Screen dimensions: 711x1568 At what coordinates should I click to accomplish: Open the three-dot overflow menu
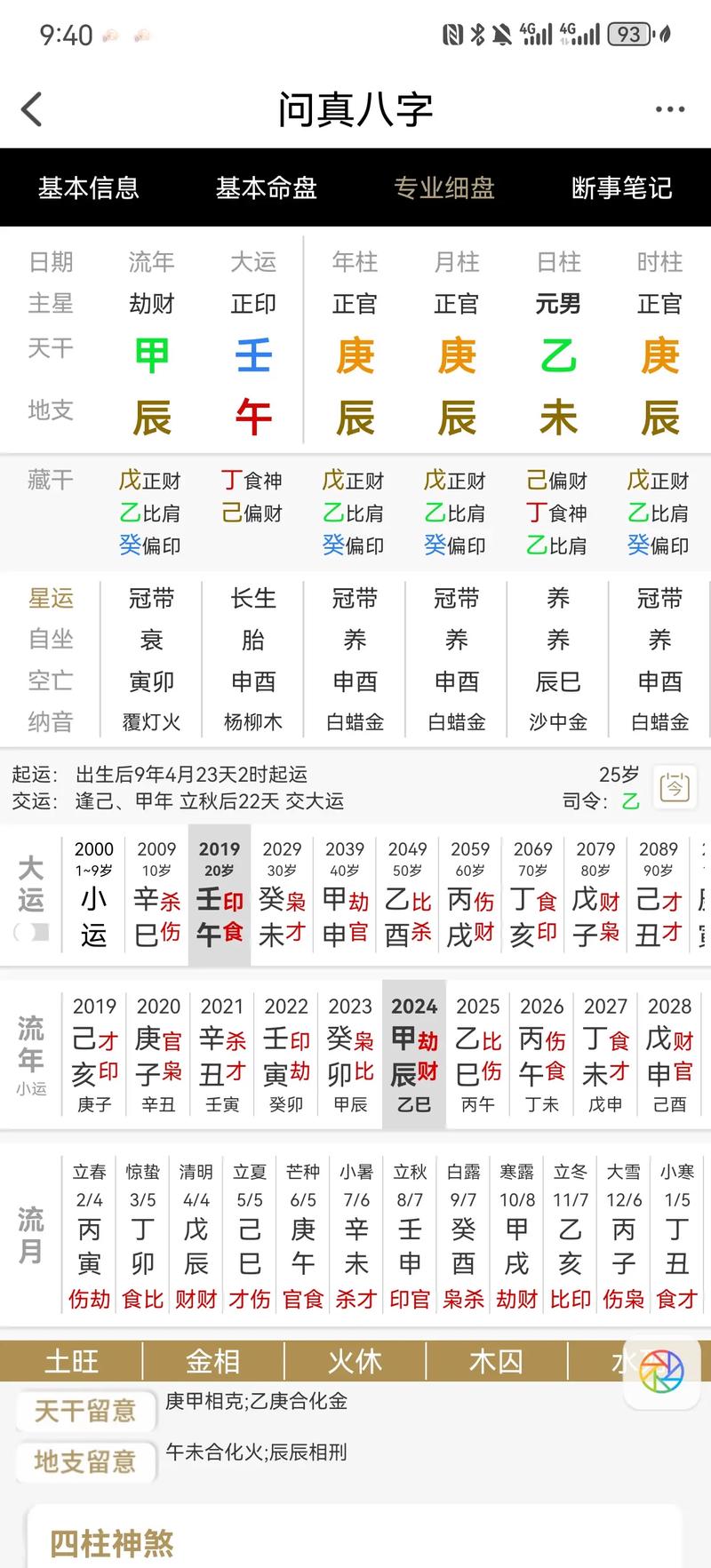click(x=670, y=109)
